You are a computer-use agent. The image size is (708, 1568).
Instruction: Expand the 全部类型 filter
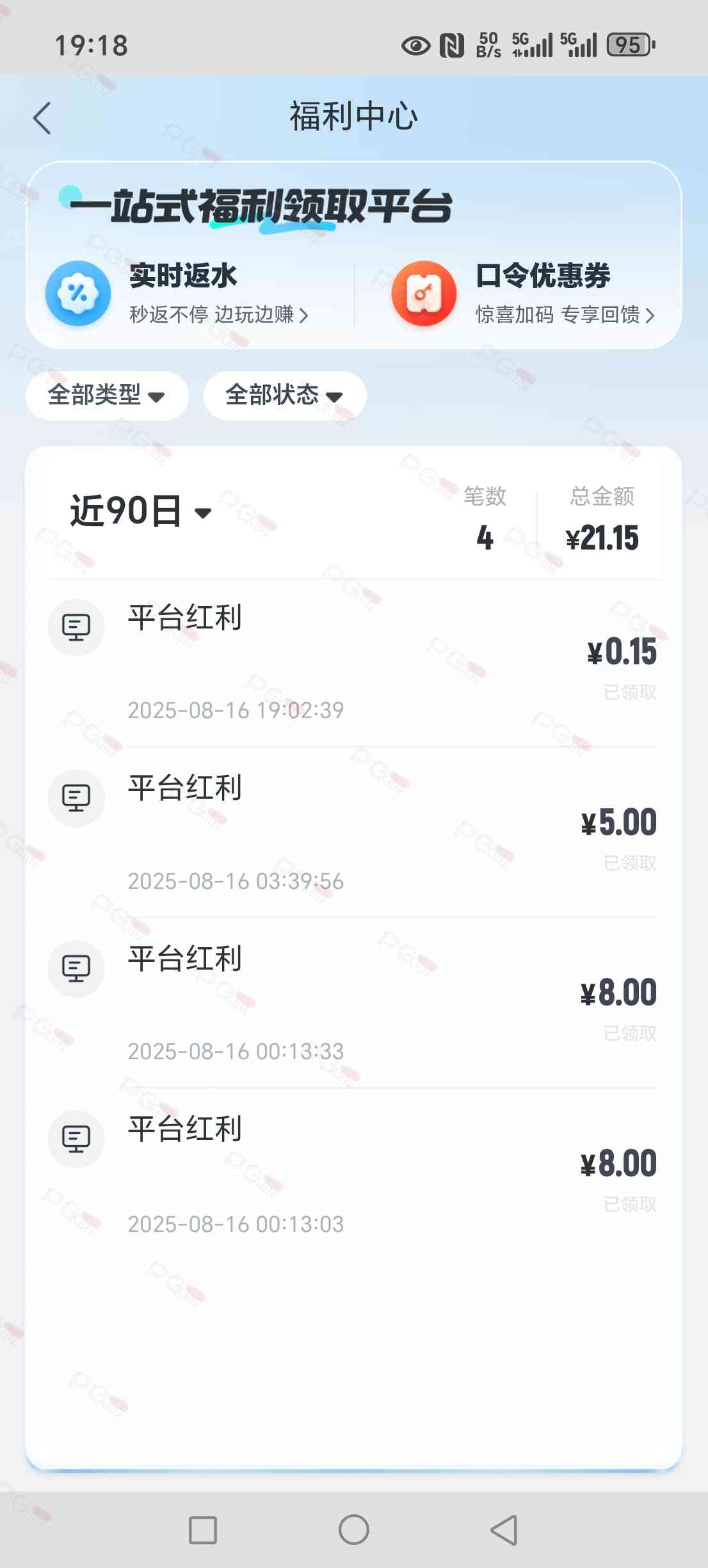pyautogui.click(x=107, y=396)
